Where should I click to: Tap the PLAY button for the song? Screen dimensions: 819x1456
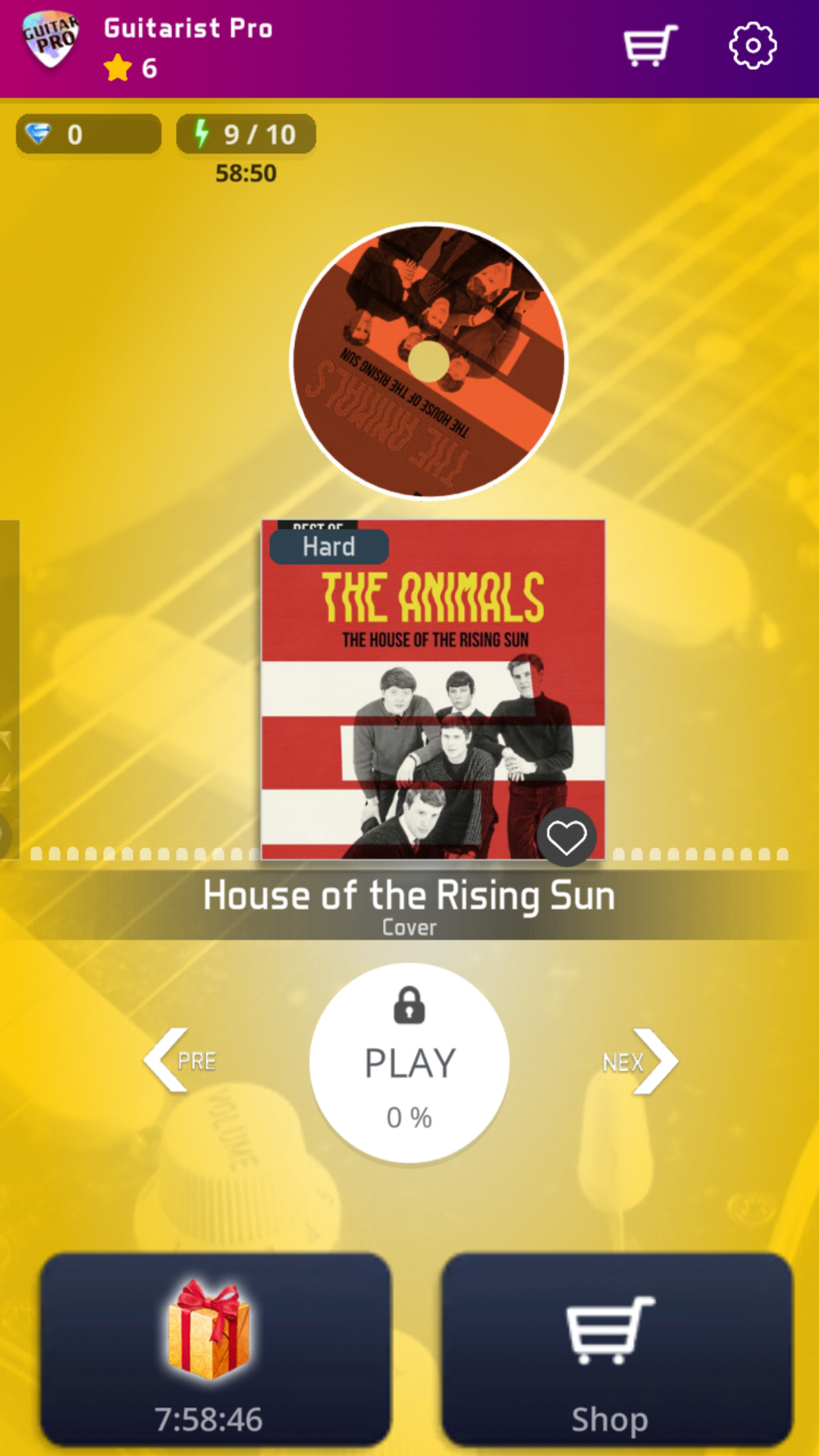point(409,1062)
